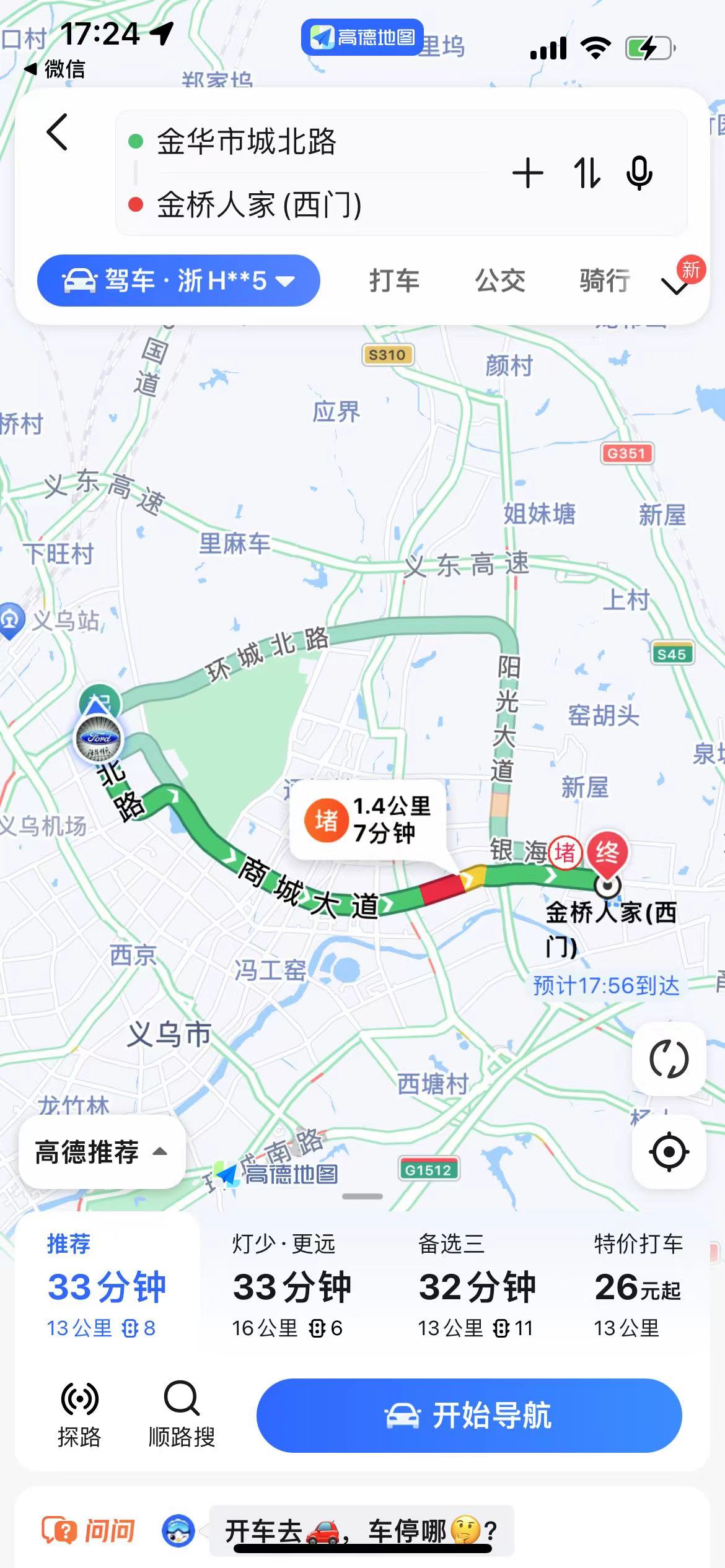Recenter map to my current location
Image resolution: width=725 pixels, height=1568 pixels.
pyautogui.click(x=669, y=1152)
